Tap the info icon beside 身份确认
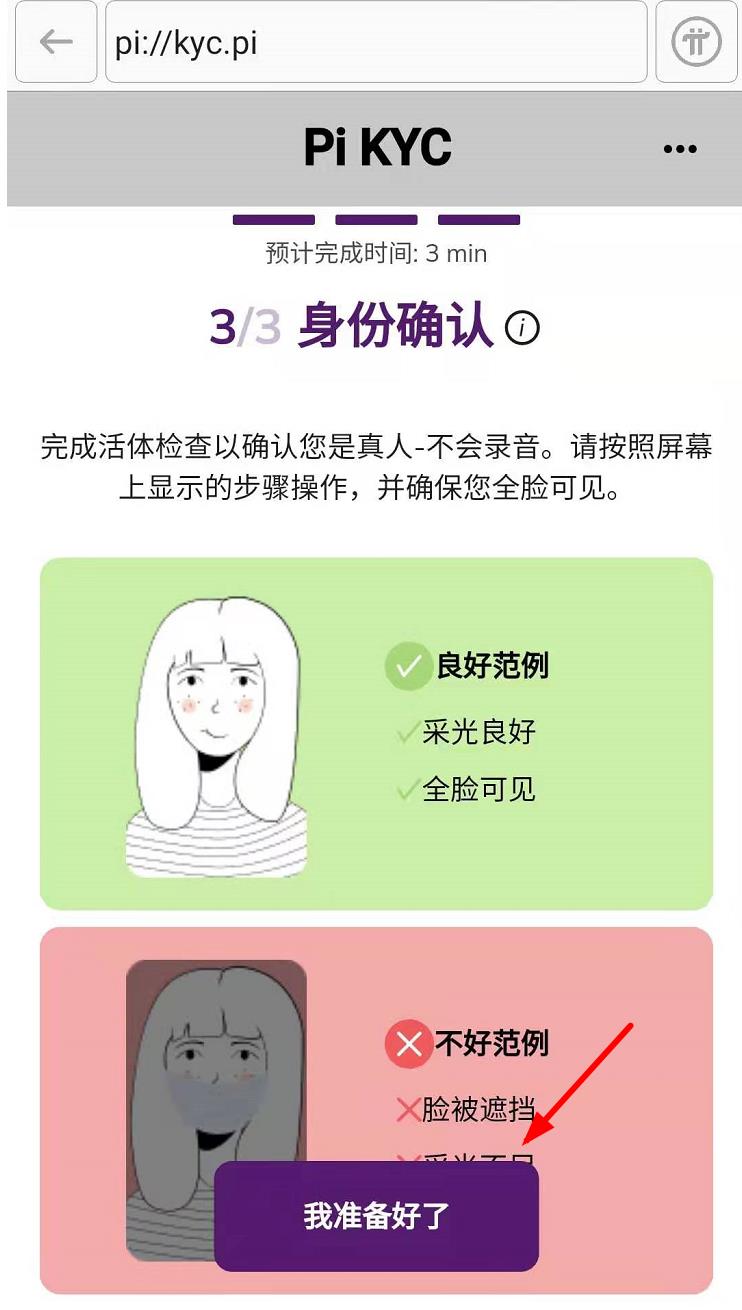 pyautogui.click(x=522, y=327)
